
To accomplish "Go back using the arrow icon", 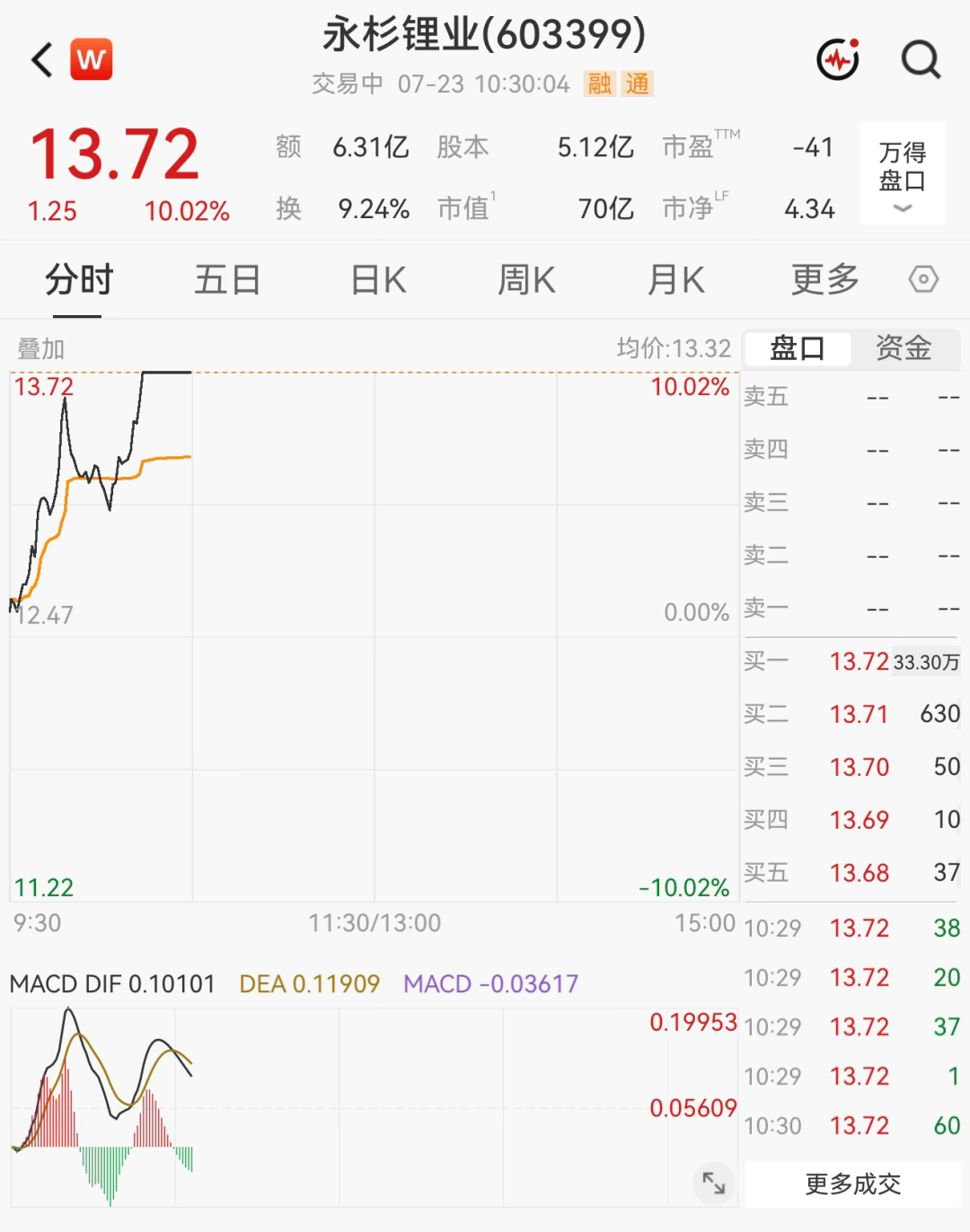I will click(42, 60).
